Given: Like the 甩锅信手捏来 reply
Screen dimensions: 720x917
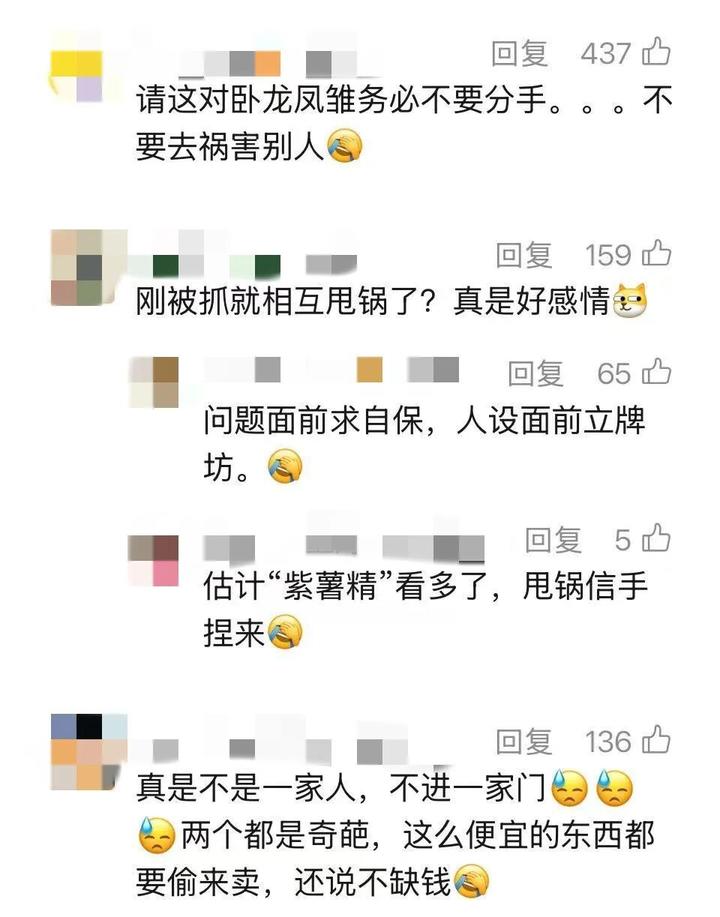Looking at the screenshot, I should pos(656,541).
